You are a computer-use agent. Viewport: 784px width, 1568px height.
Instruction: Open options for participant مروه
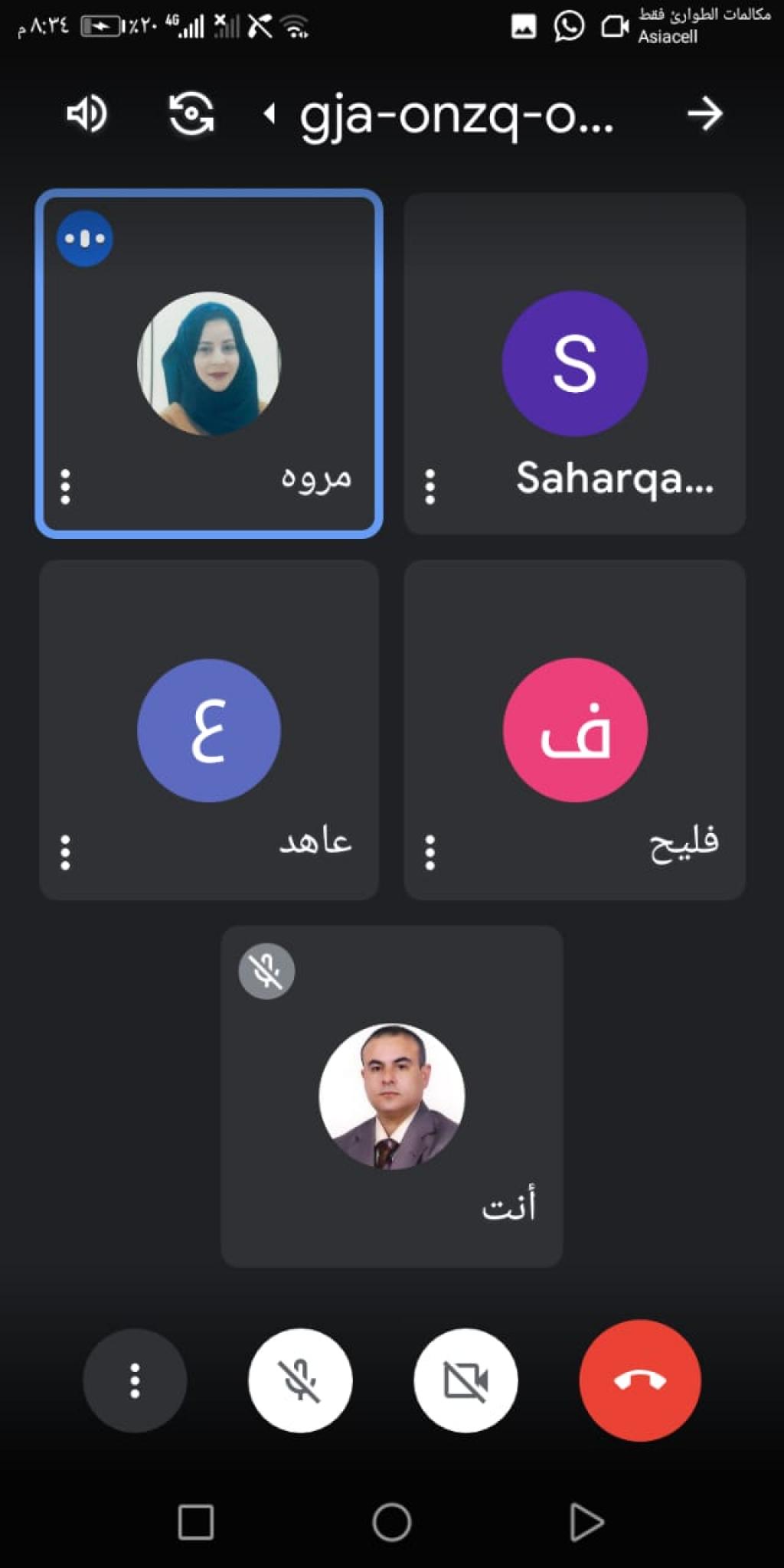[x=65, y=487]
